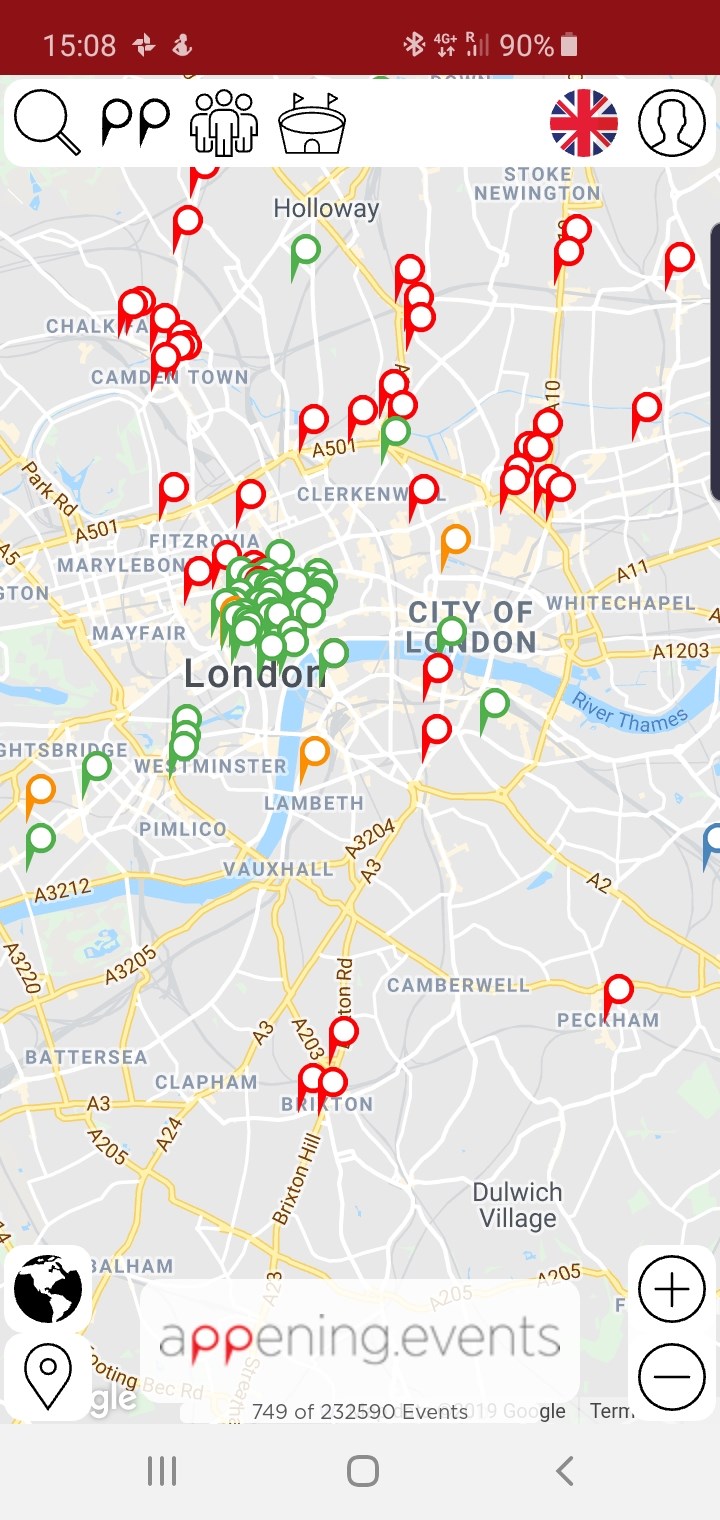
Task: Open the double map pins icon
Action: tap(135, 122)
